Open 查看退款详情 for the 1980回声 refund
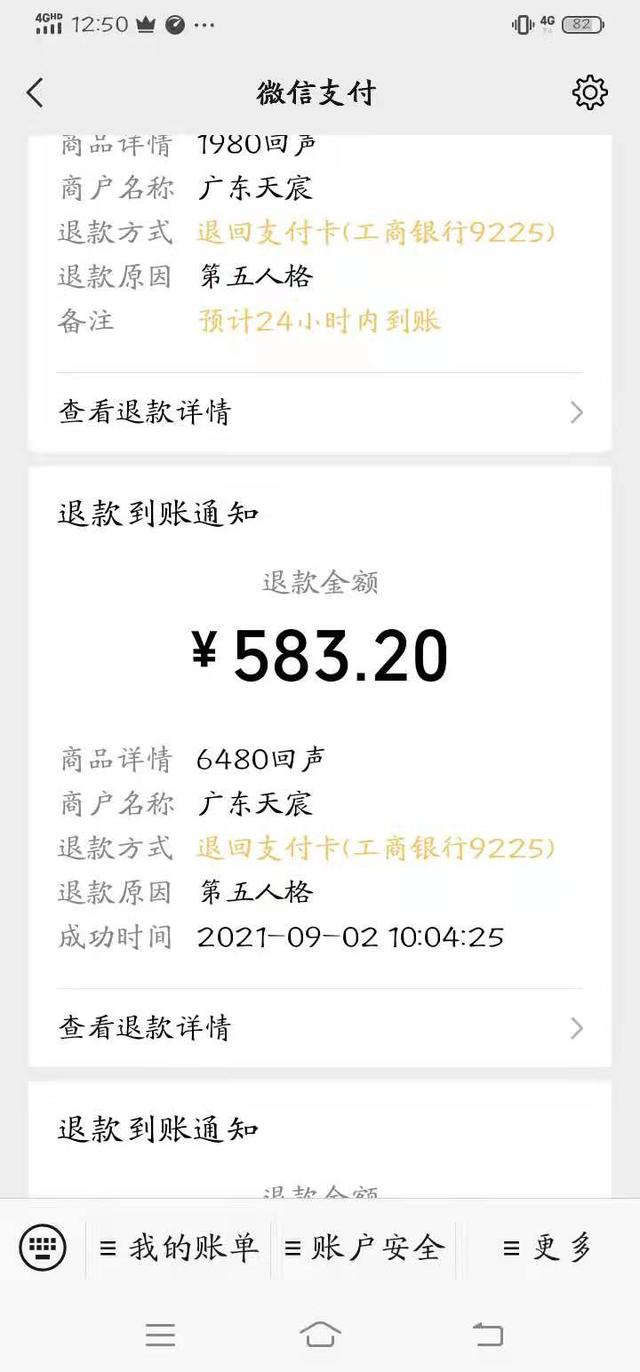The height and width of the screenshot is (1372, 640). click(320, 412)
